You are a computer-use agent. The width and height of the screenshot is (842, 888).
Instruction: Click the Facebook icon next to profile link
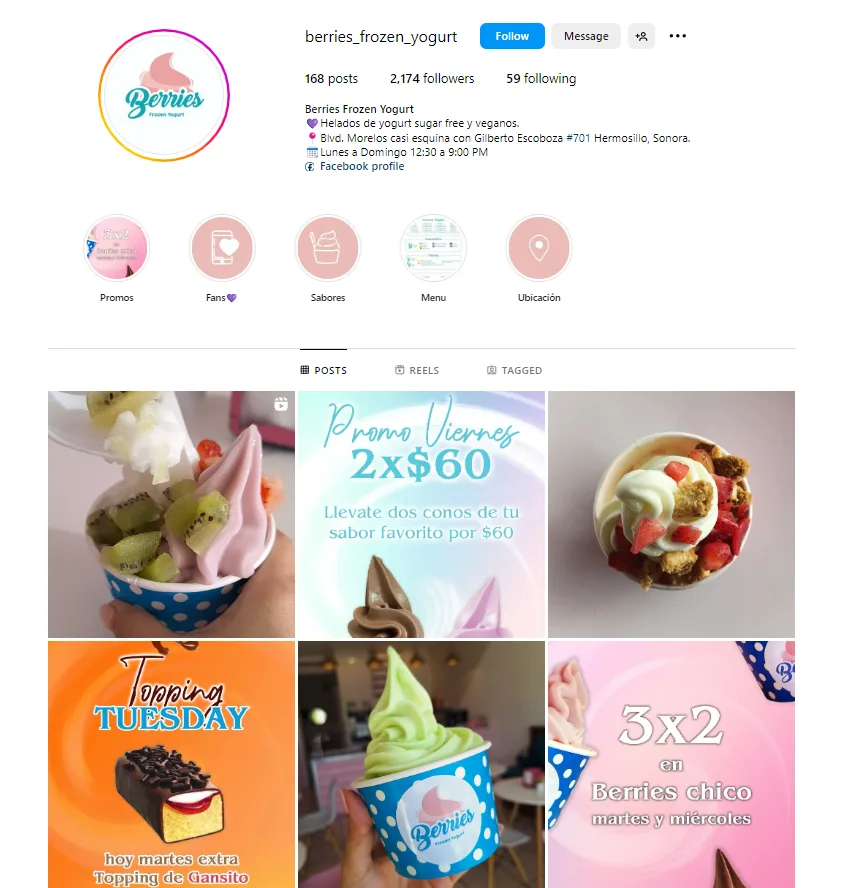point(310,166)
